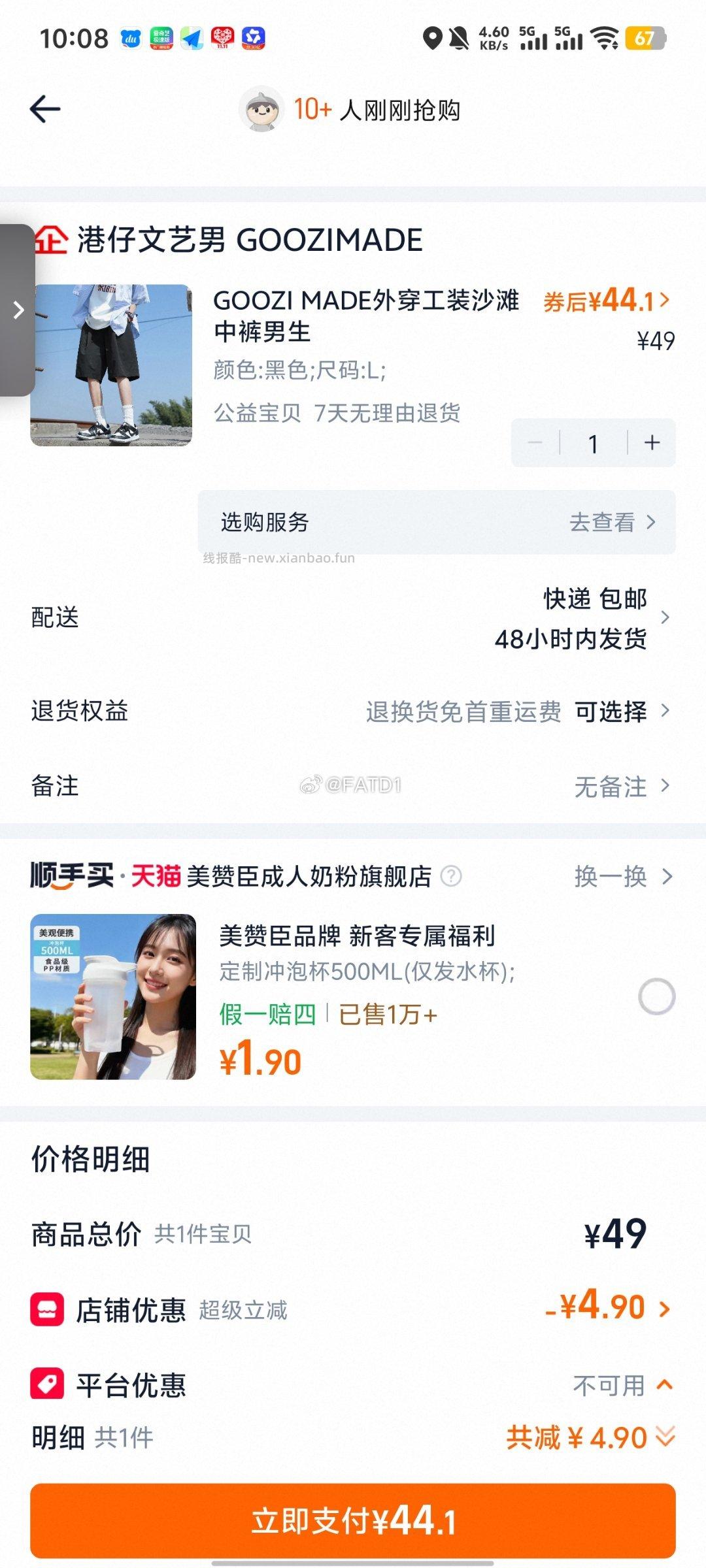This screenshot has height=1568, width=706.
Task: Add an order note via 备注
Action: (x=353, y=786)
